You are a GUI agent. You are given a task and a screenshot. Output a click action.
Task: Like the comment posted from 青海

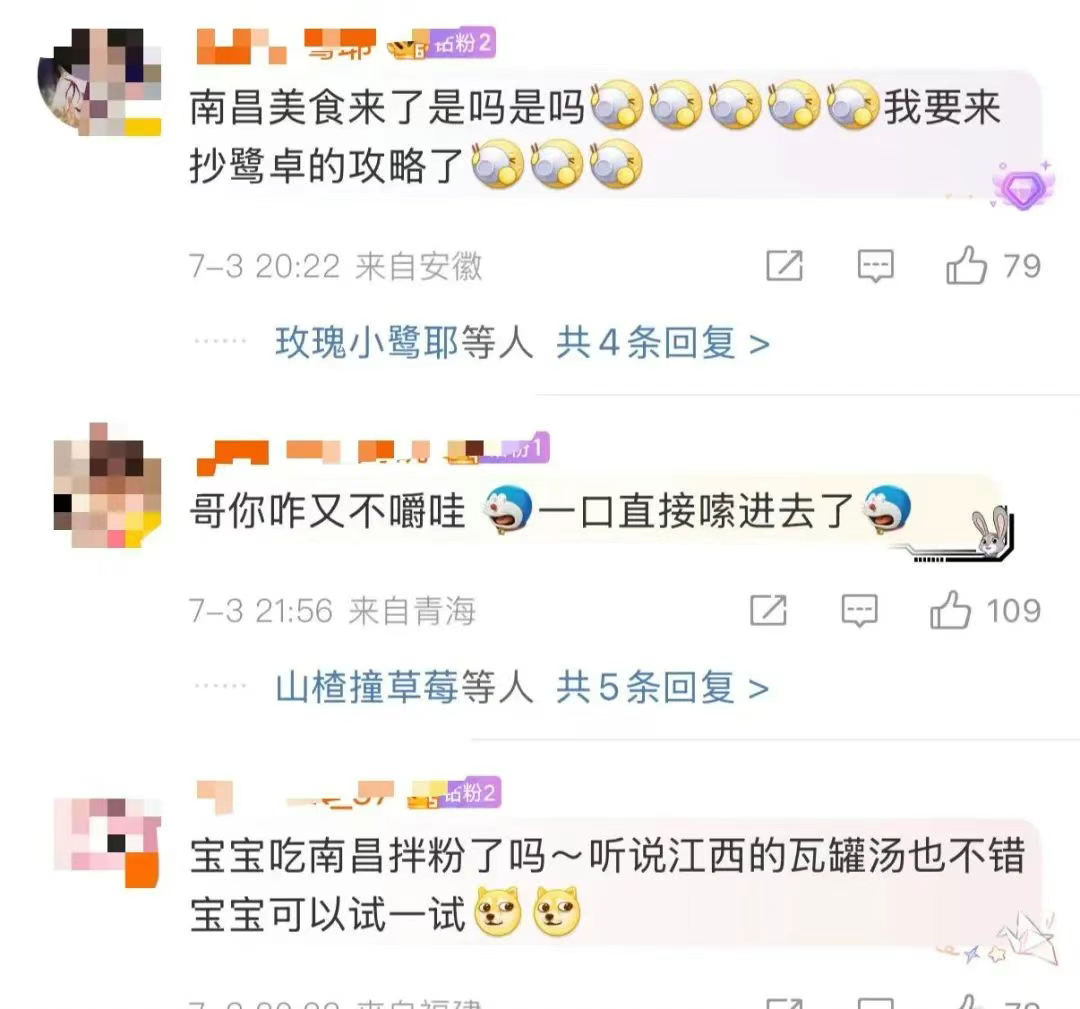tap(951, 610)
